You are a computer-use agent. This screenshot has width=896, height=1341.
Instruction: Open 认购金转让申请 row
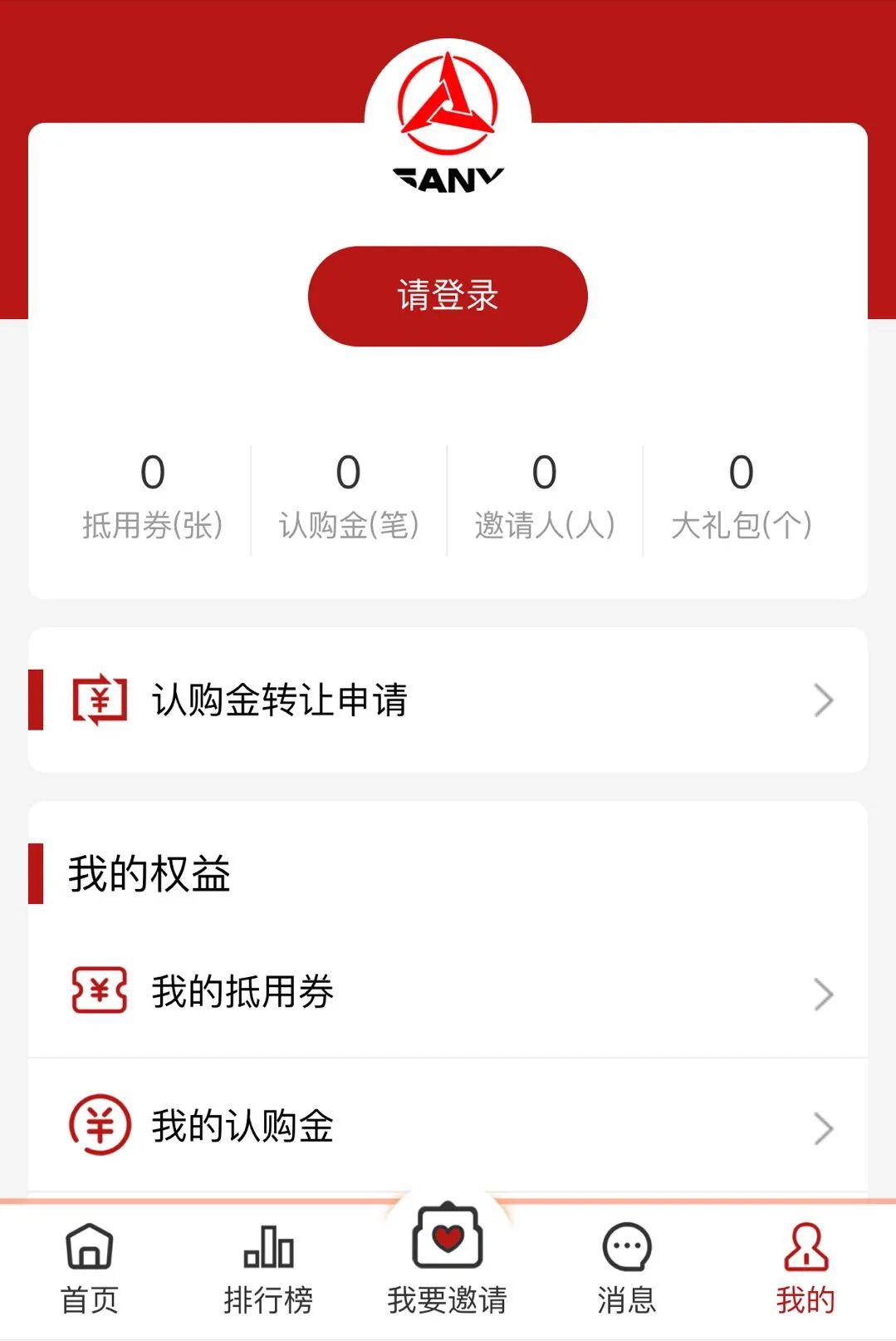(448, 700)
